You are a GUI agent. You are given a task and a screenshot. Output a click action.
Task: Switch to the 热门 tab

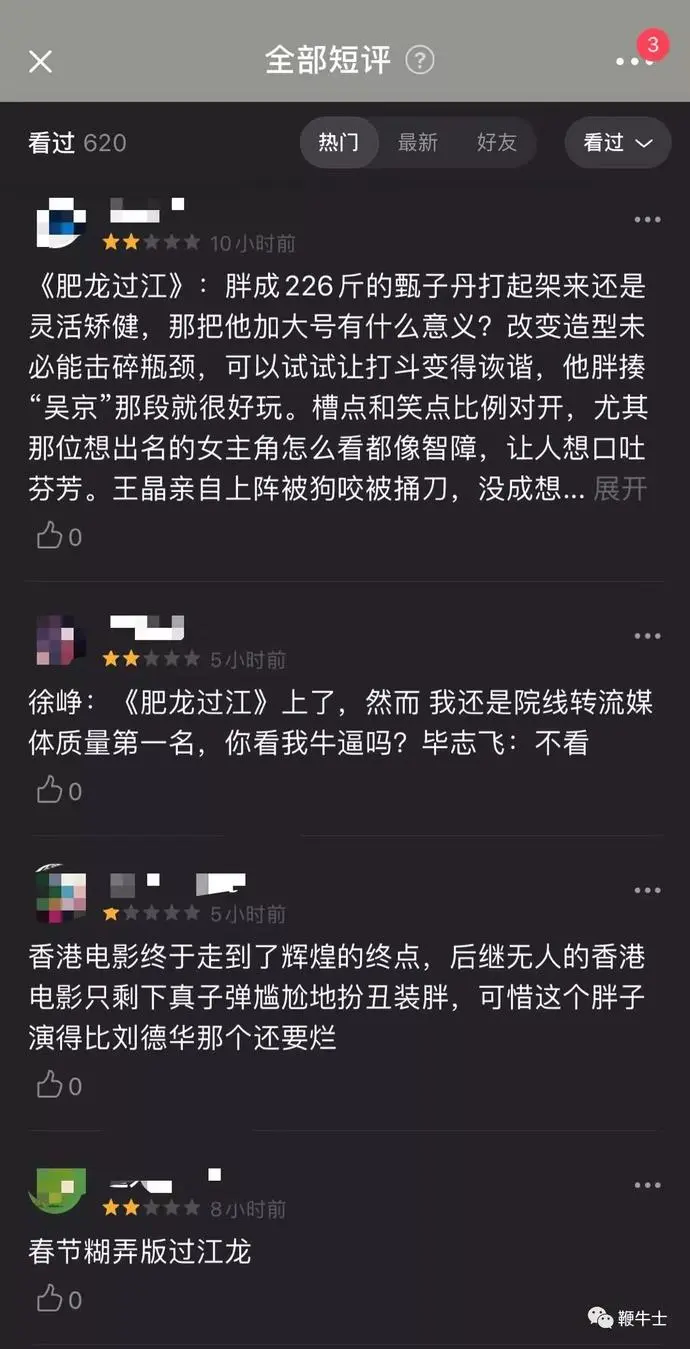pyautogui.click(x=339, y=142)
